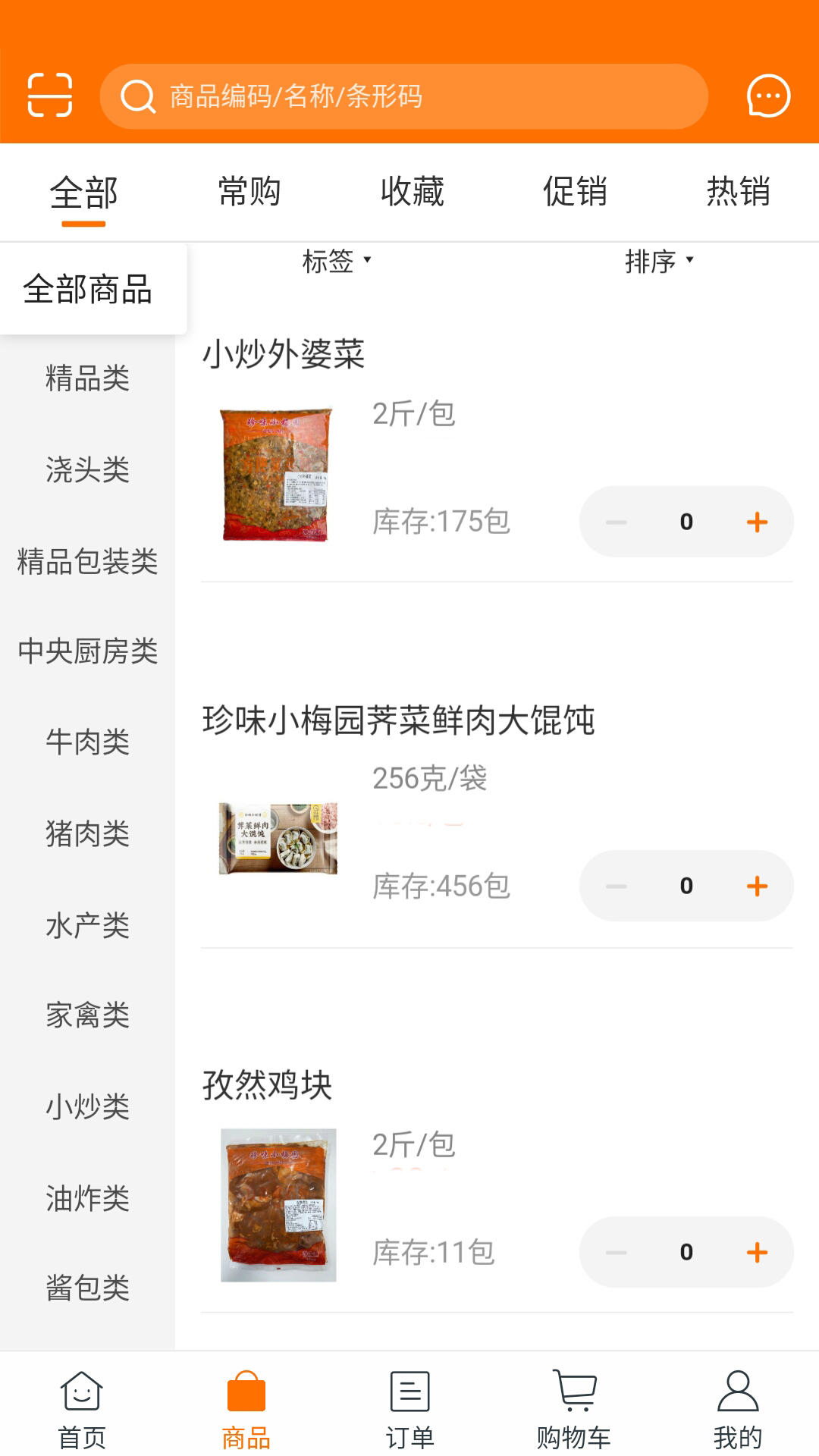
Task: Select the 精品类 category
Action: coord(87,378)
